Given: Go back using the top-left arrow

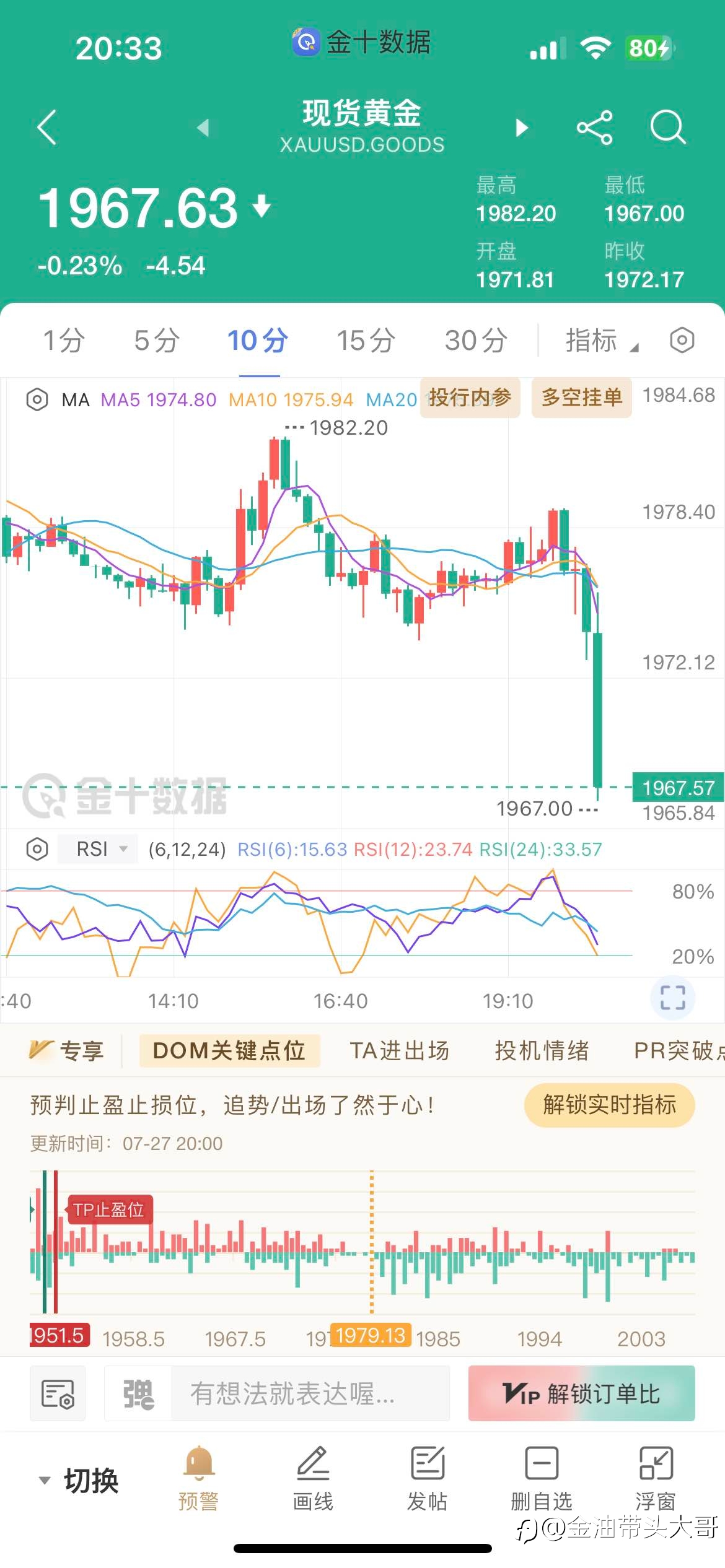Looking at the screenshot, I should click(x=47, y=127).
